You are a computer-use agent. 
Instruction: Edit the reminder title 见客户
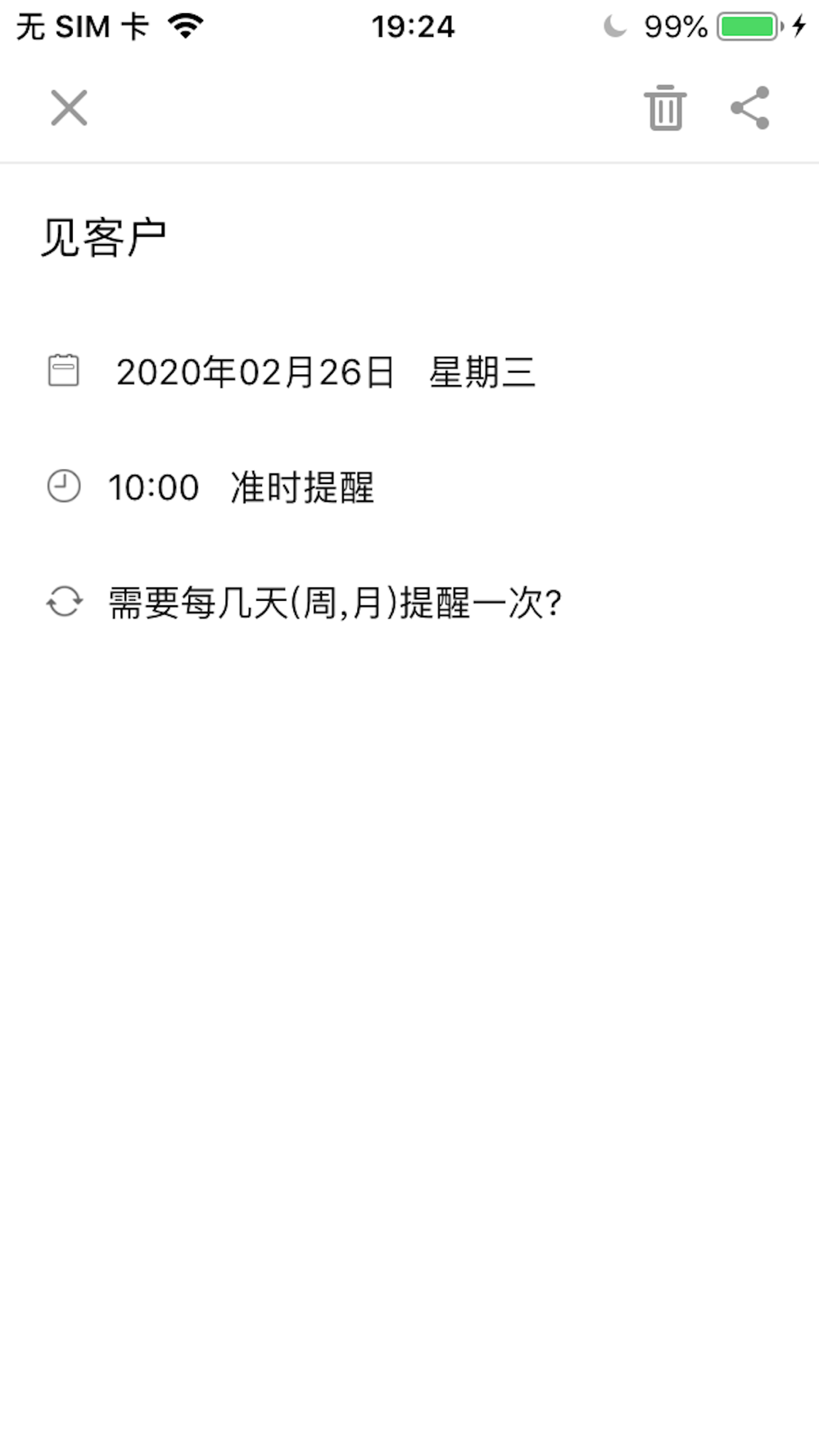(104, 238)
